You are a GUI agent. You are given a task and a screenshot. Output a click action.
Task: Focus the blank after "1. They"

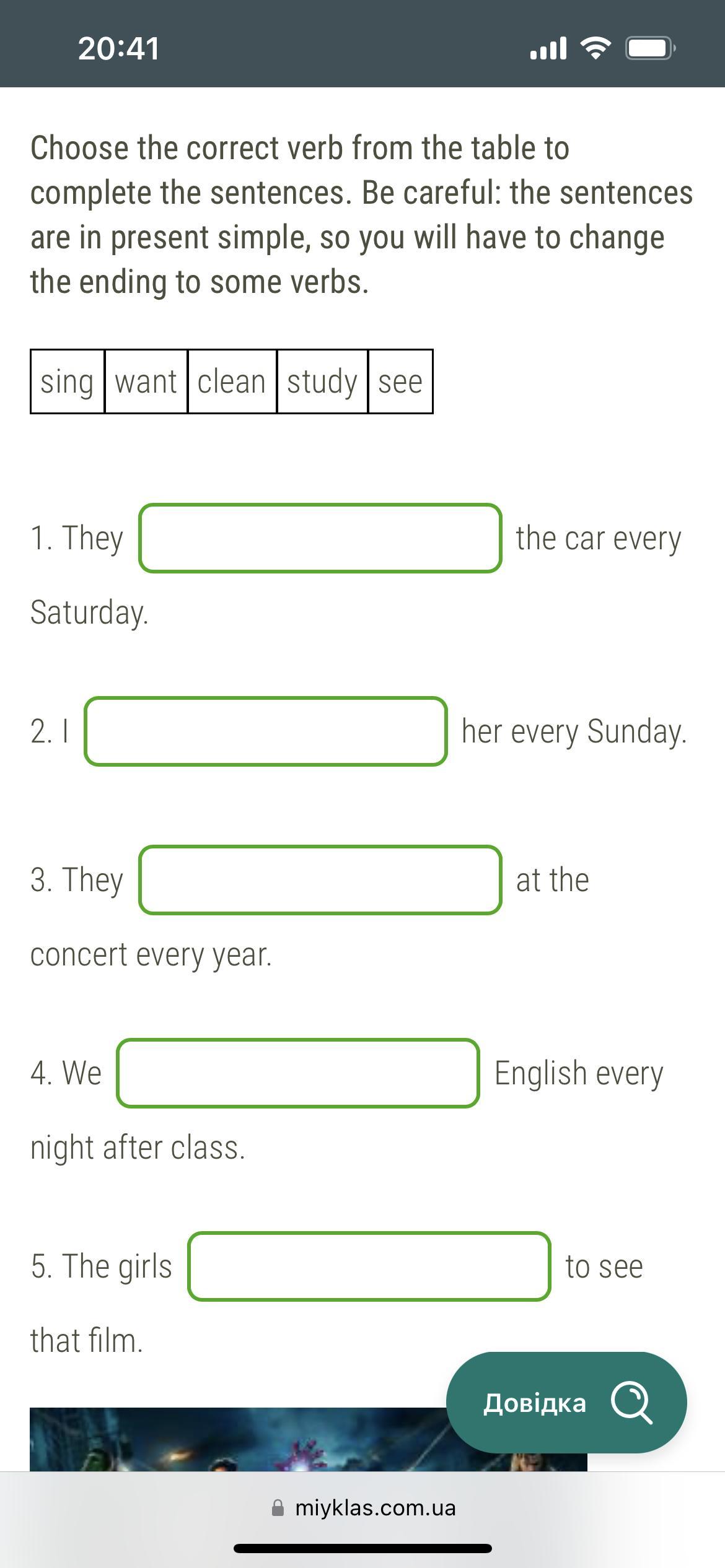coord(320,538)
